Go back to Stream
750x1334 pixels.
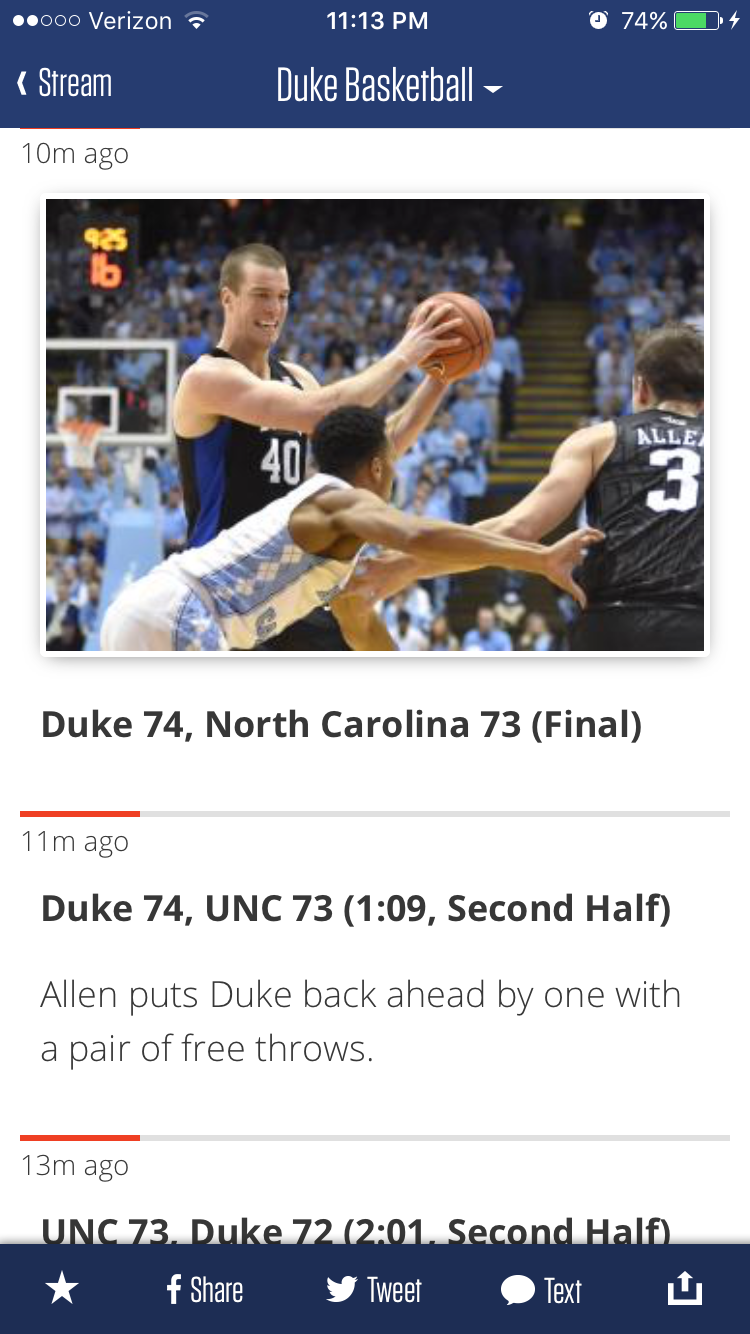click(x=64, y=84)
